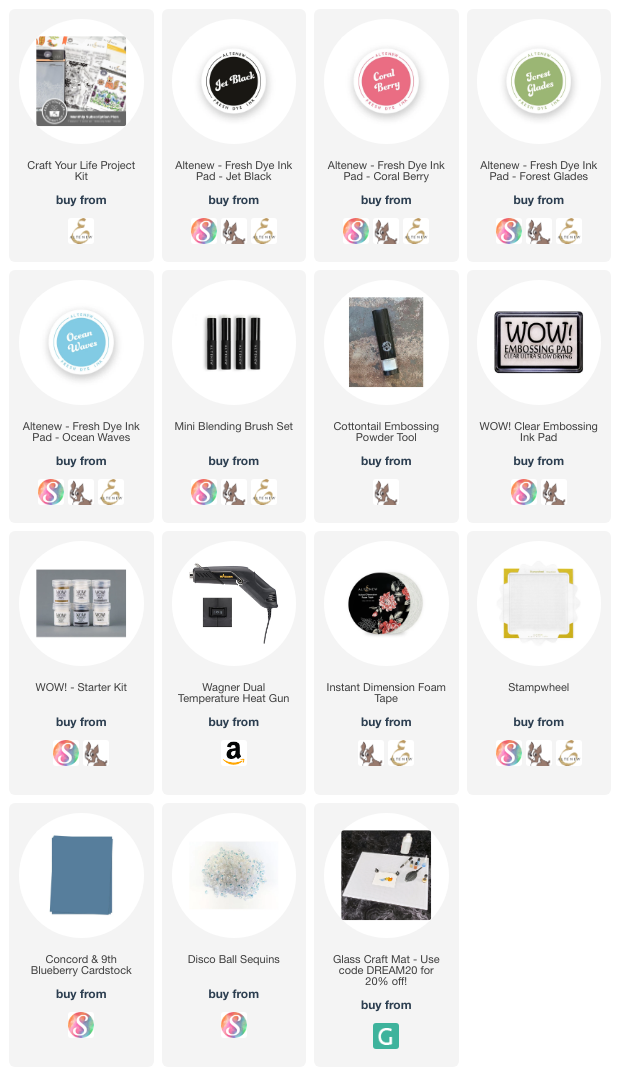
Task: Buy Blueberry Cardstock from the rainbow S store
Action: click(81, 1025)
